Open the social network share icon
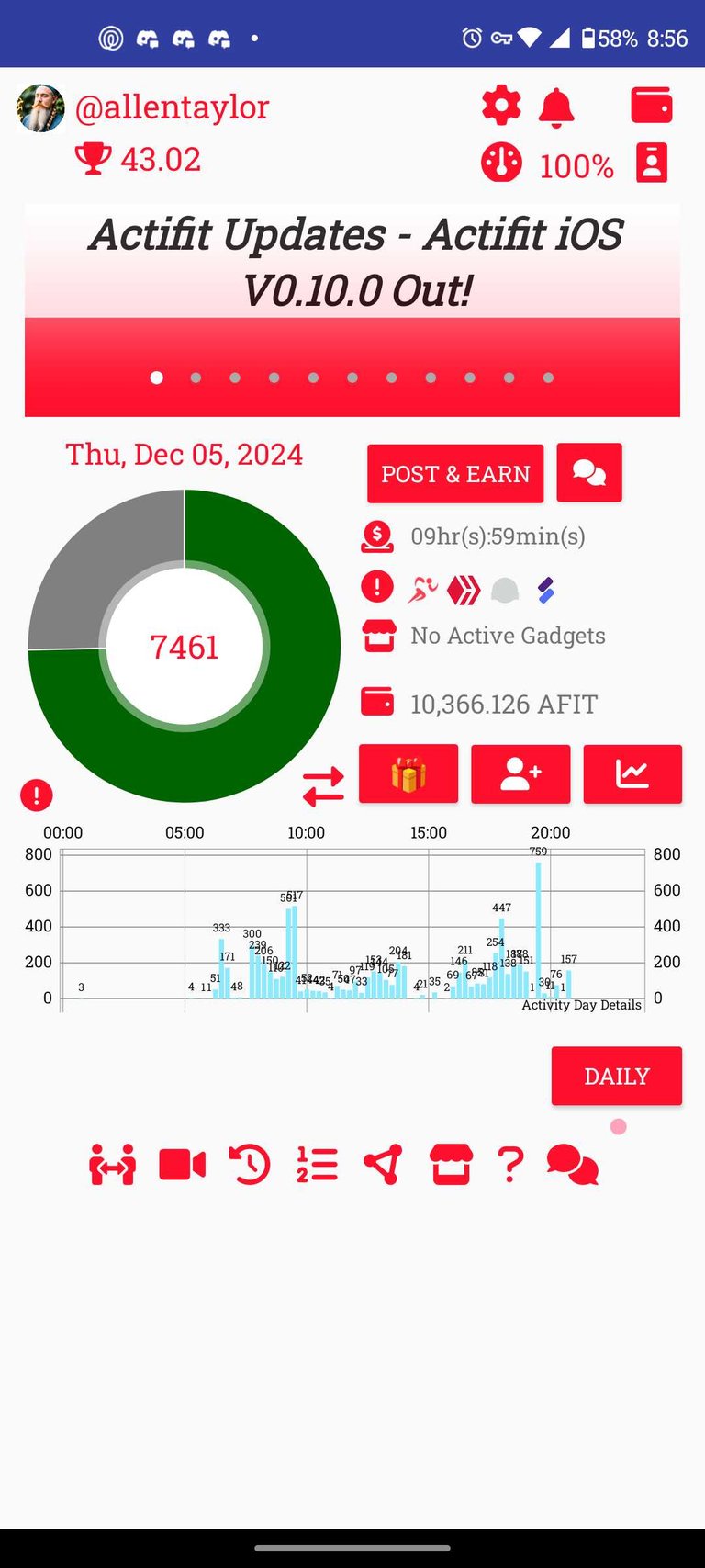This screenshot has height=1568, width=705. 384,1165
